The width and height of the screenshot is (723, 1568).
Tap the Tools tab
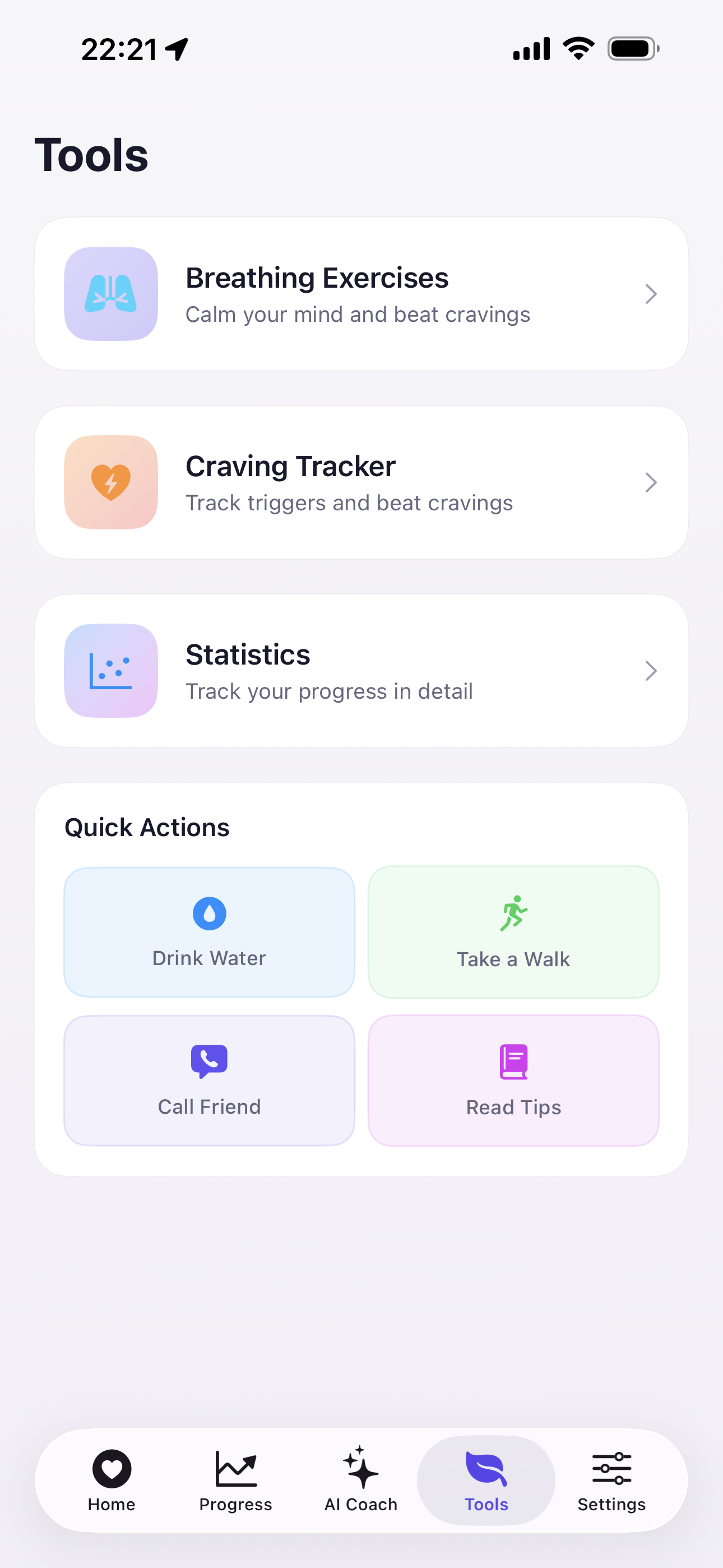click(486, 1481)
